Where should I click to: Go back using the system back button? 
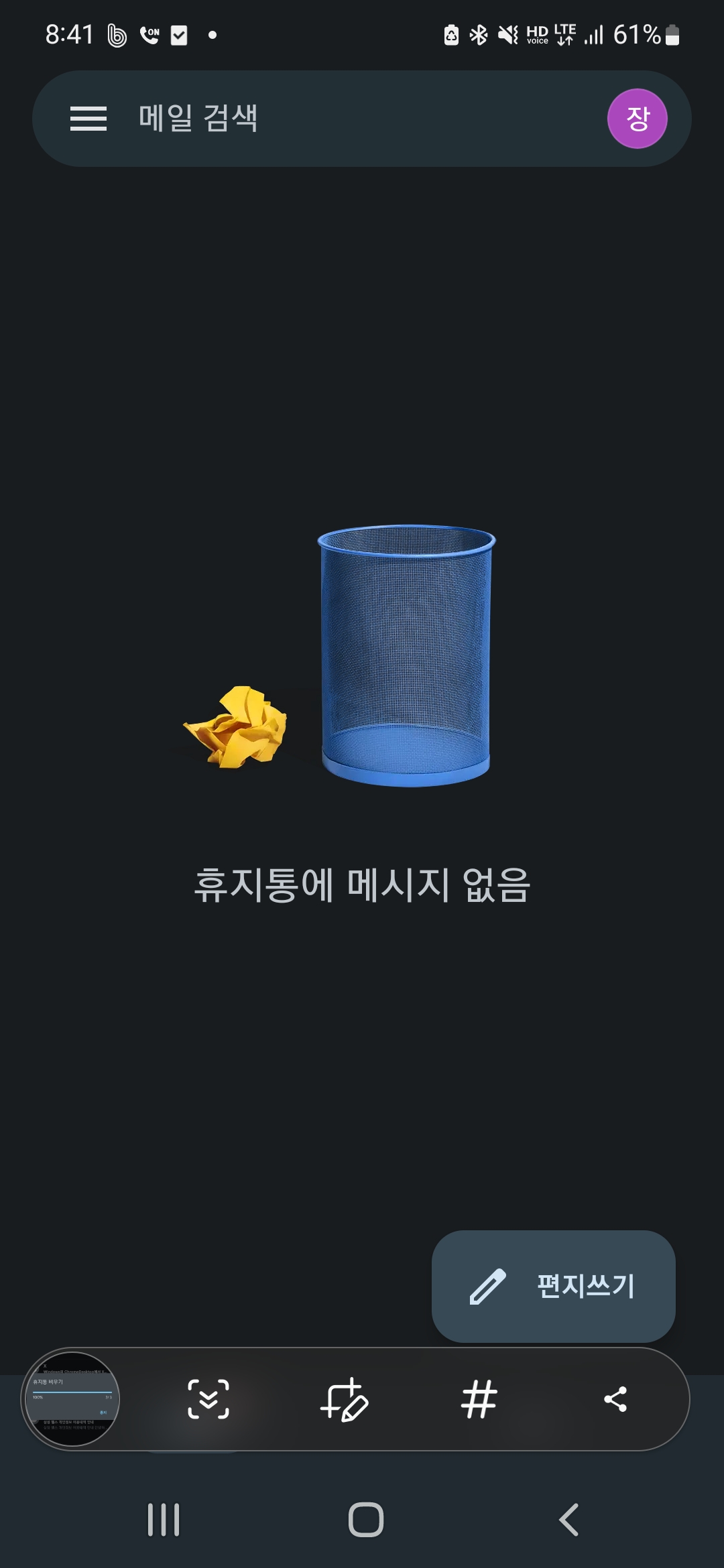pyautogui.click(x=568, y=1520)
